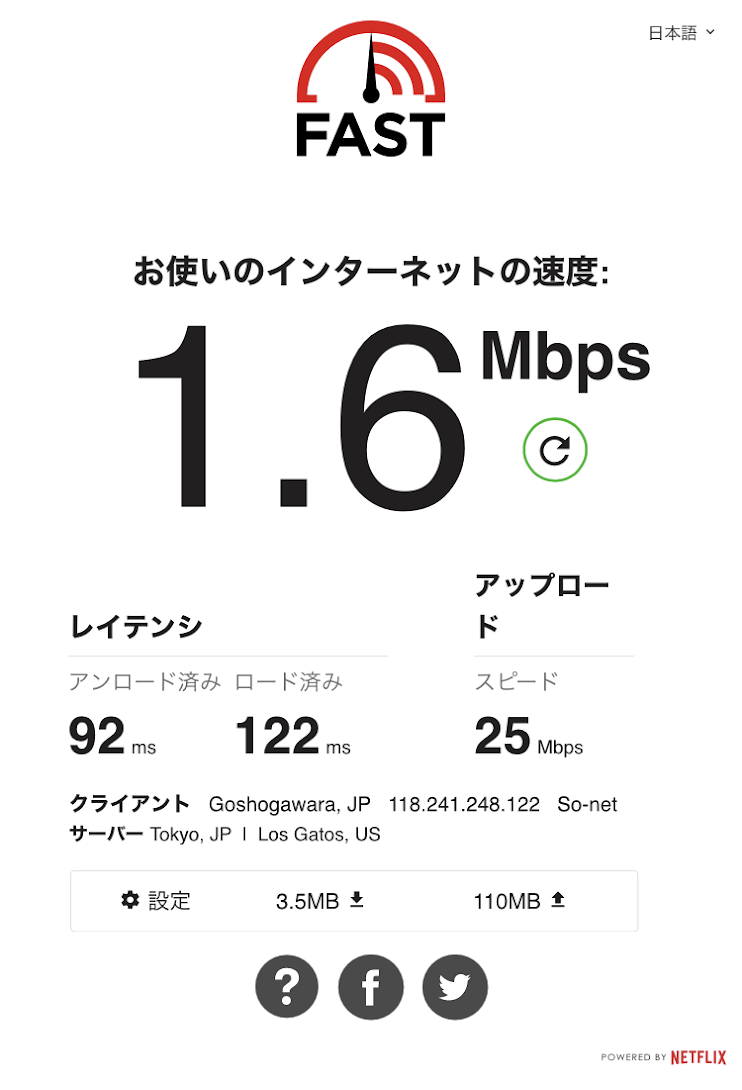The height and width of the screenshot is (1090, 742).
Task: Click the retry speed test icon
Action: 555,450
